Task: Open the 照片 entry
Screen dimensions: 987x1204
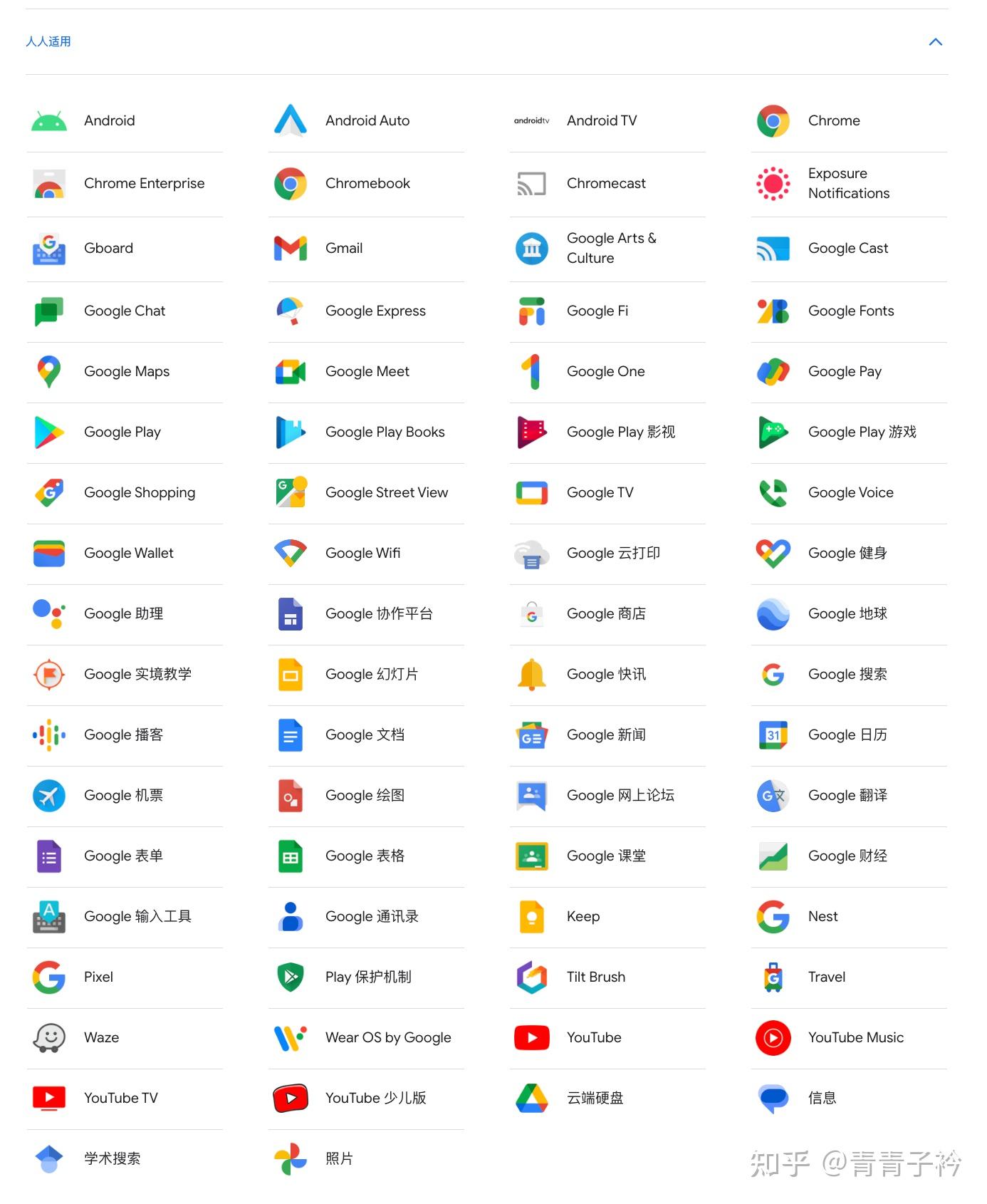Action: tap(338, 1158)
